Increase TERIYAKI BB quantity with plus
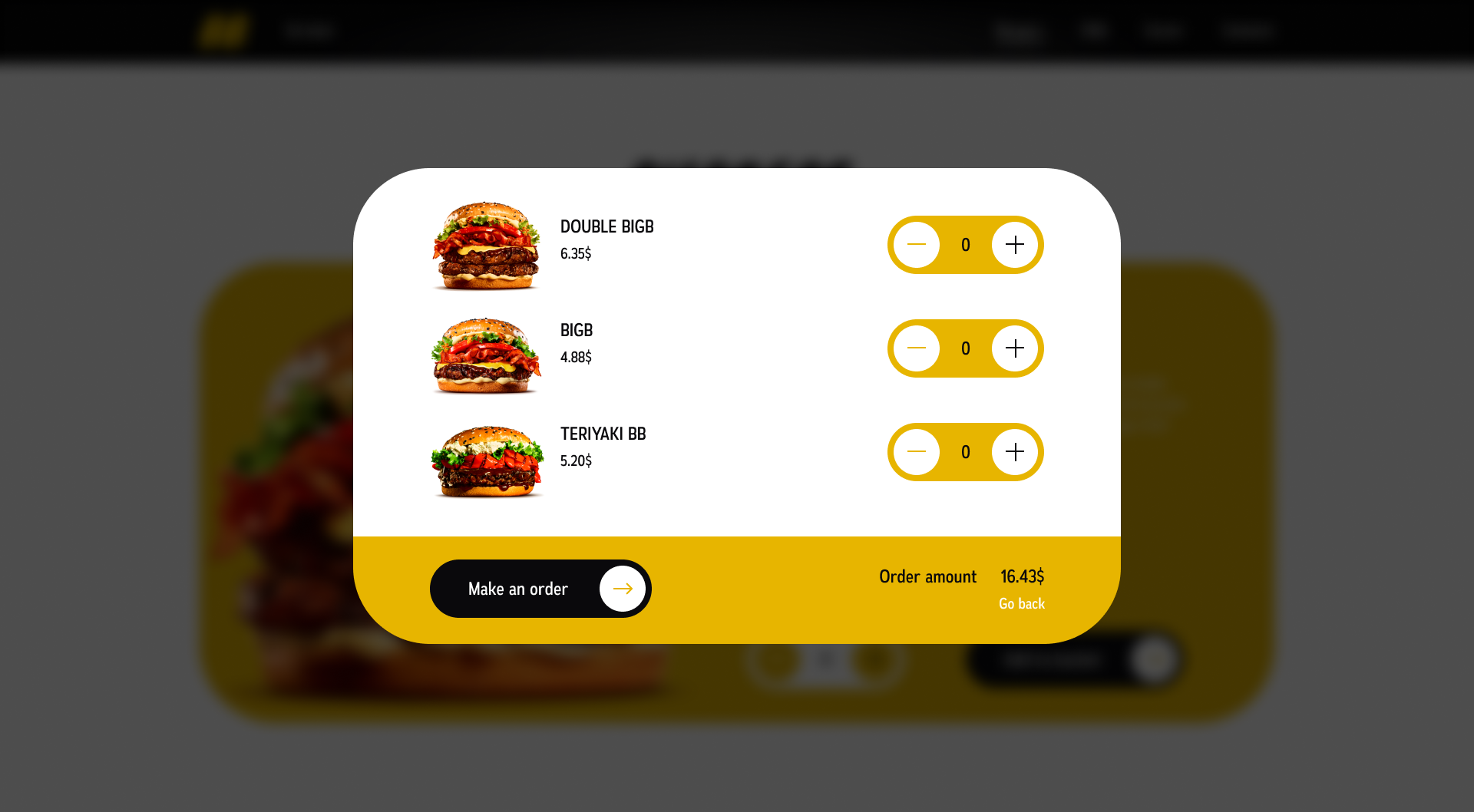 pyautogui.click(x=1014, y=452)
